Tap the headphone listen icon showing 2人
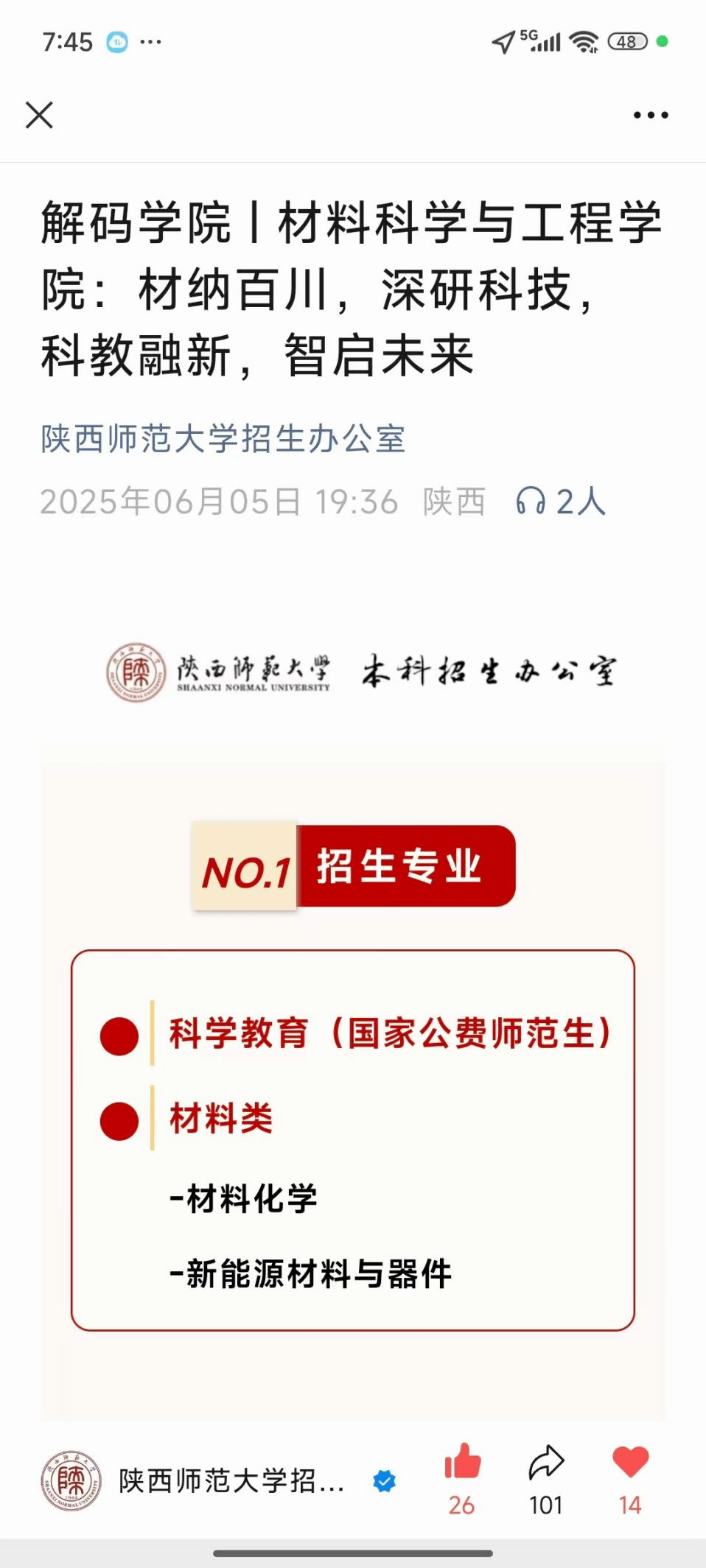This screenshot has width=706, height=1568. tap(531, 502)
